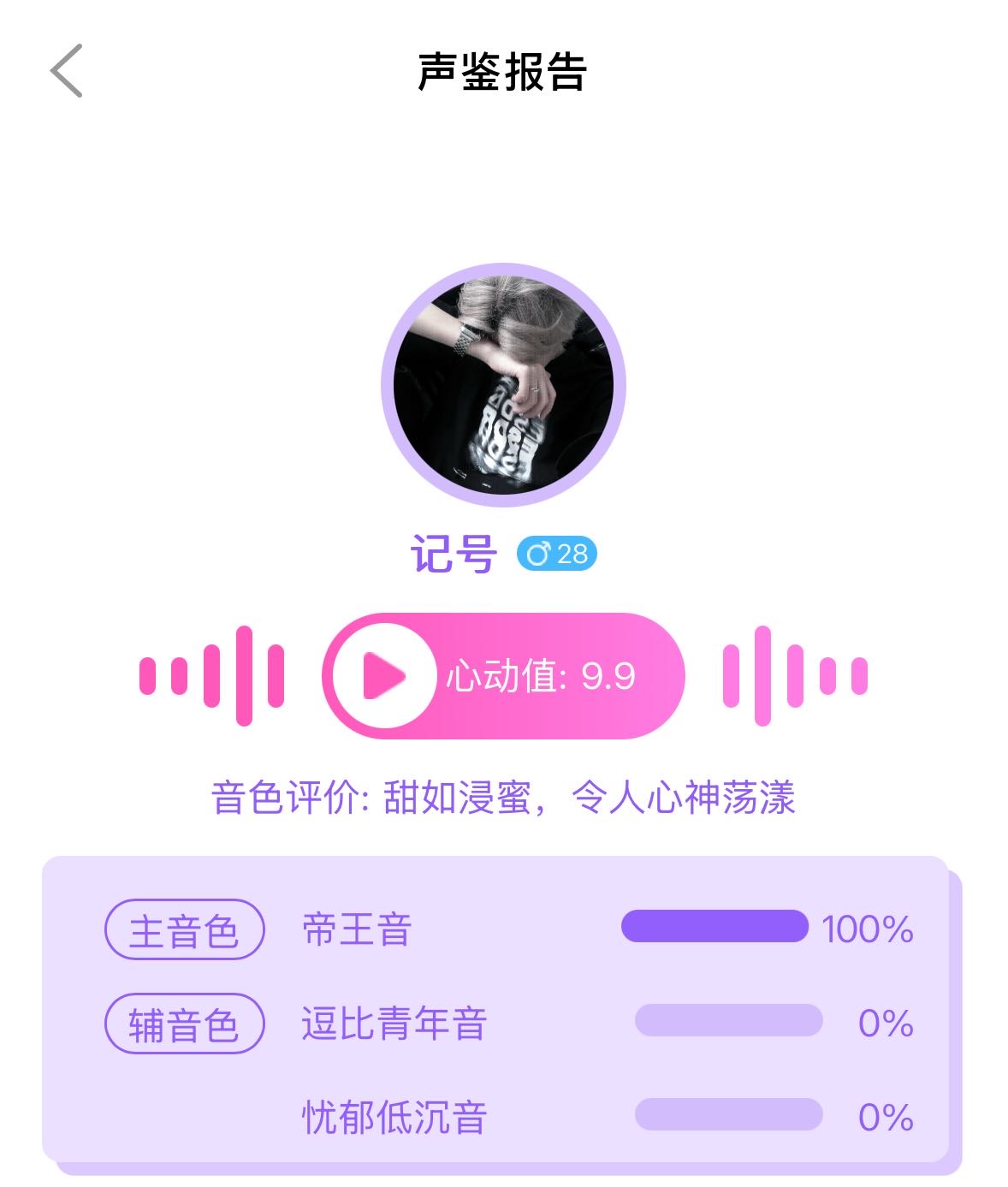The height and width of the screenshot is (1187, 1008).
Task: Open 记号's profile avatar
Action: point(503,385)
